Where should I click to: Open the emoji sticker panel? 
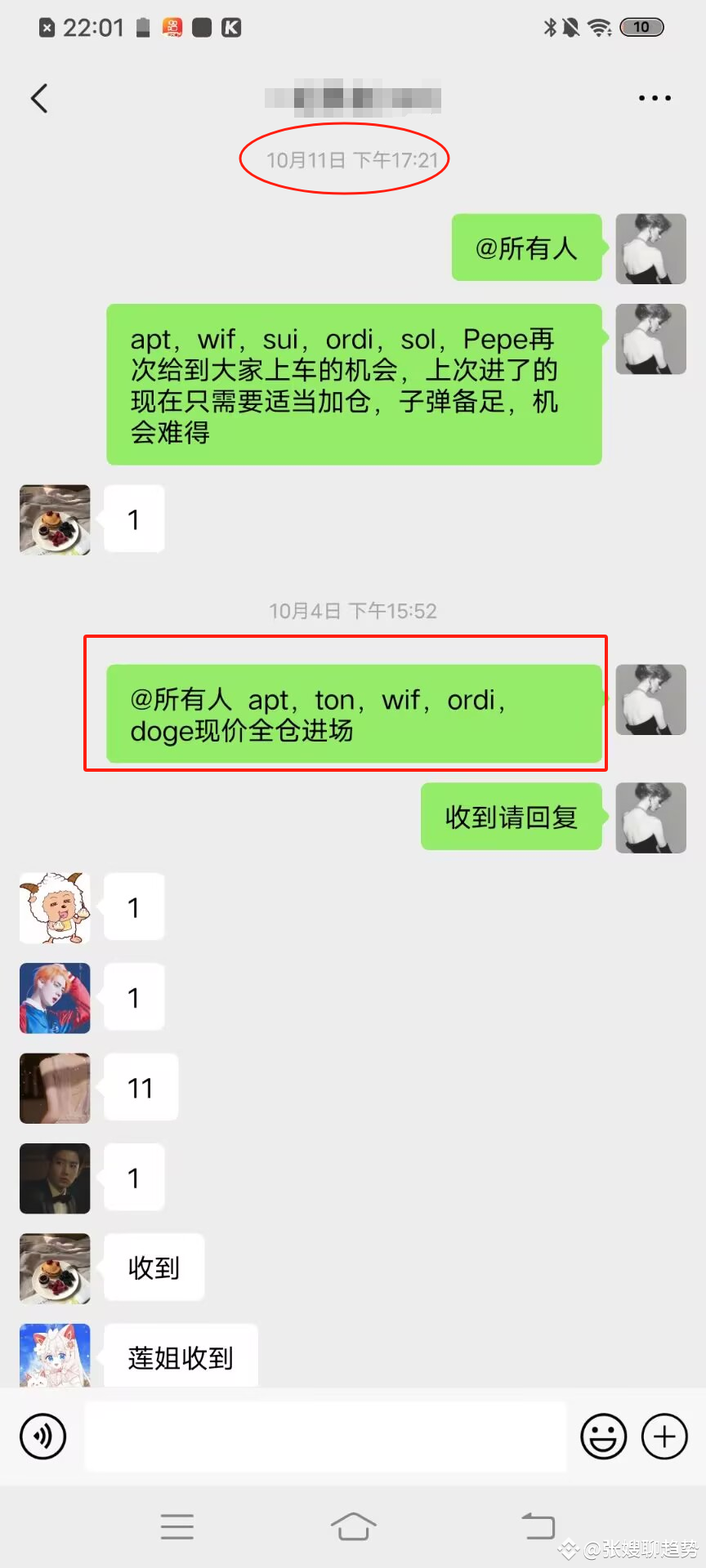603,1437
